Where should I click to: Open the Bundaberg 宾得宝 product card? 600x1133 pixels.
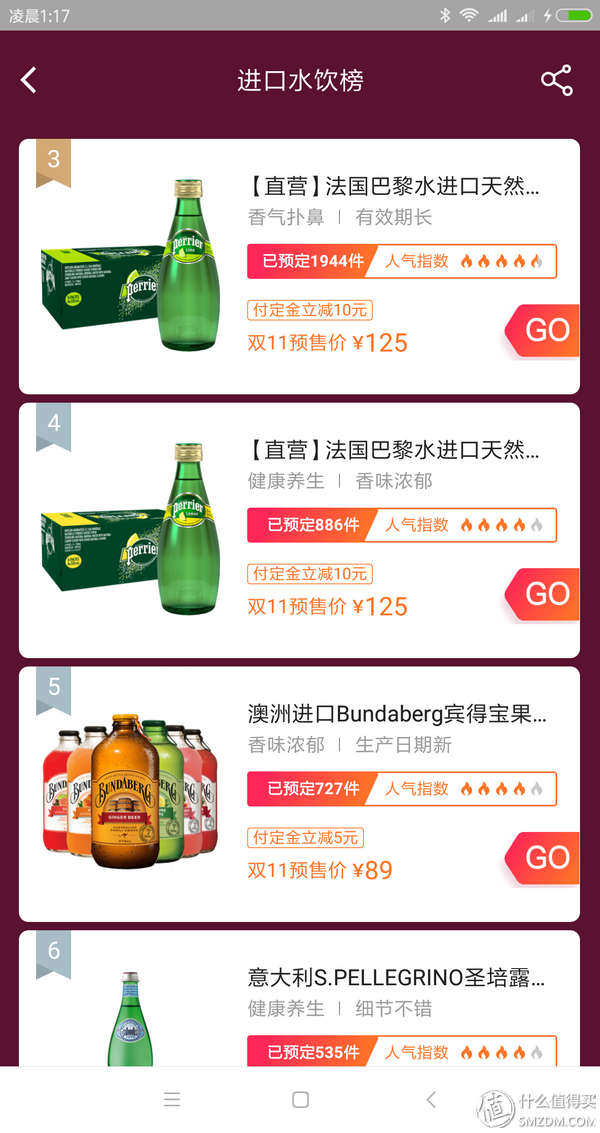(396, 714)
